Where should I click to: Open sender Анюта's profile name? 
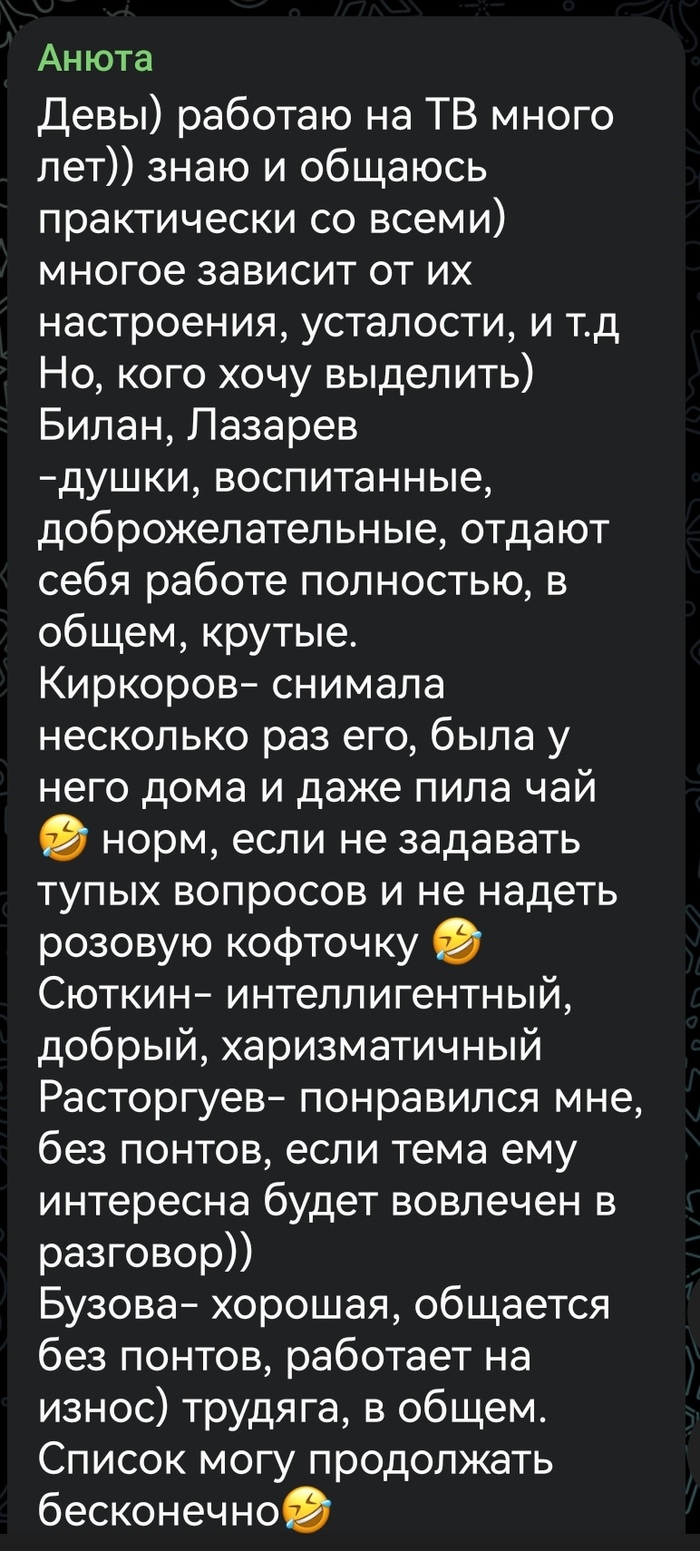95,59
